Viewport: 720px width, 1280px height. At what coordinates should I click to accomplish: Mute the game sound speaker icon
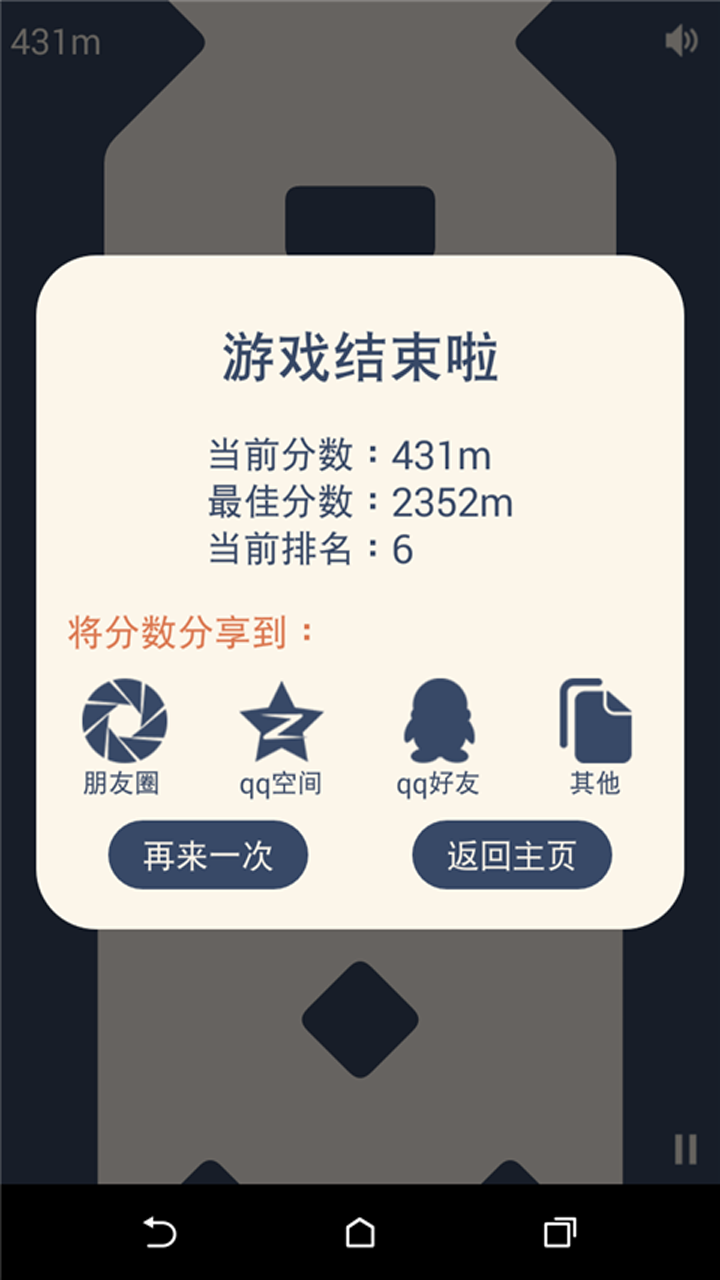681,41
